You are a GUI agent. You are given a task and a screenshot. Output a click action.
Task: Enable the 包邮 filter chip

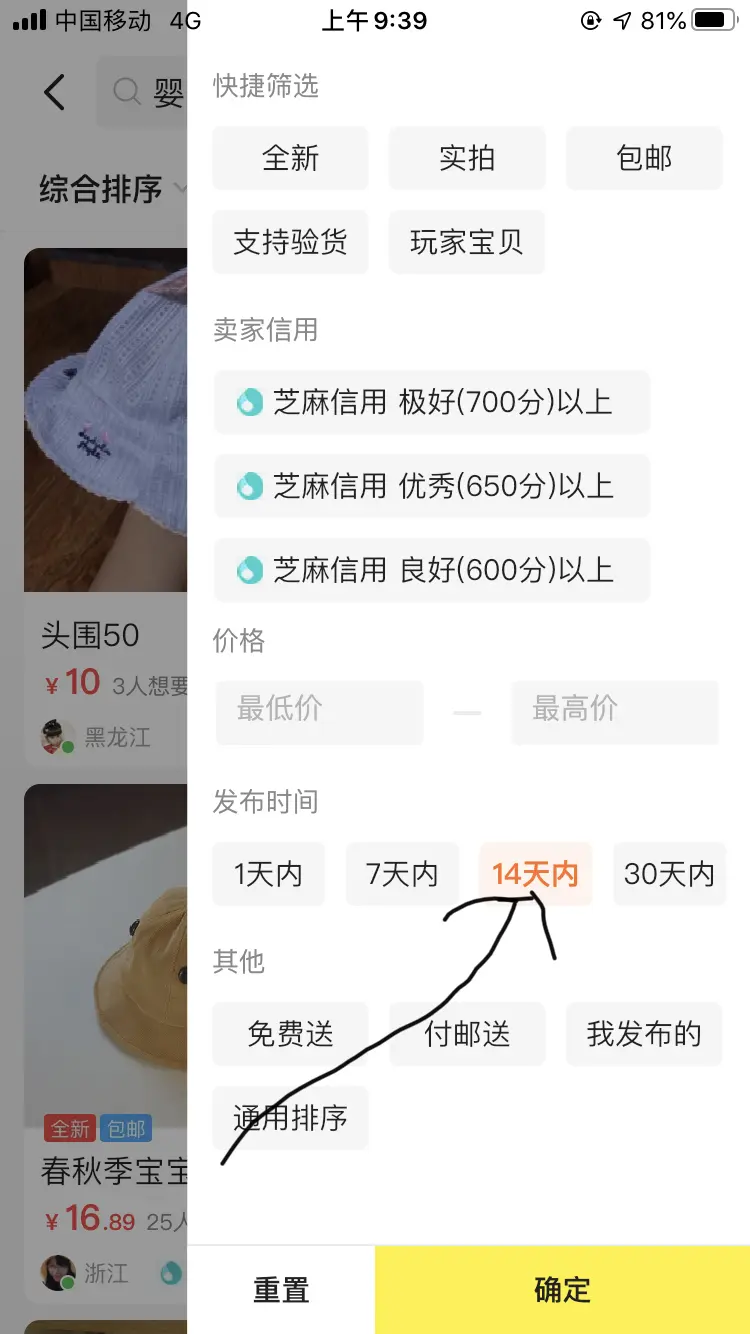(644, 158)
